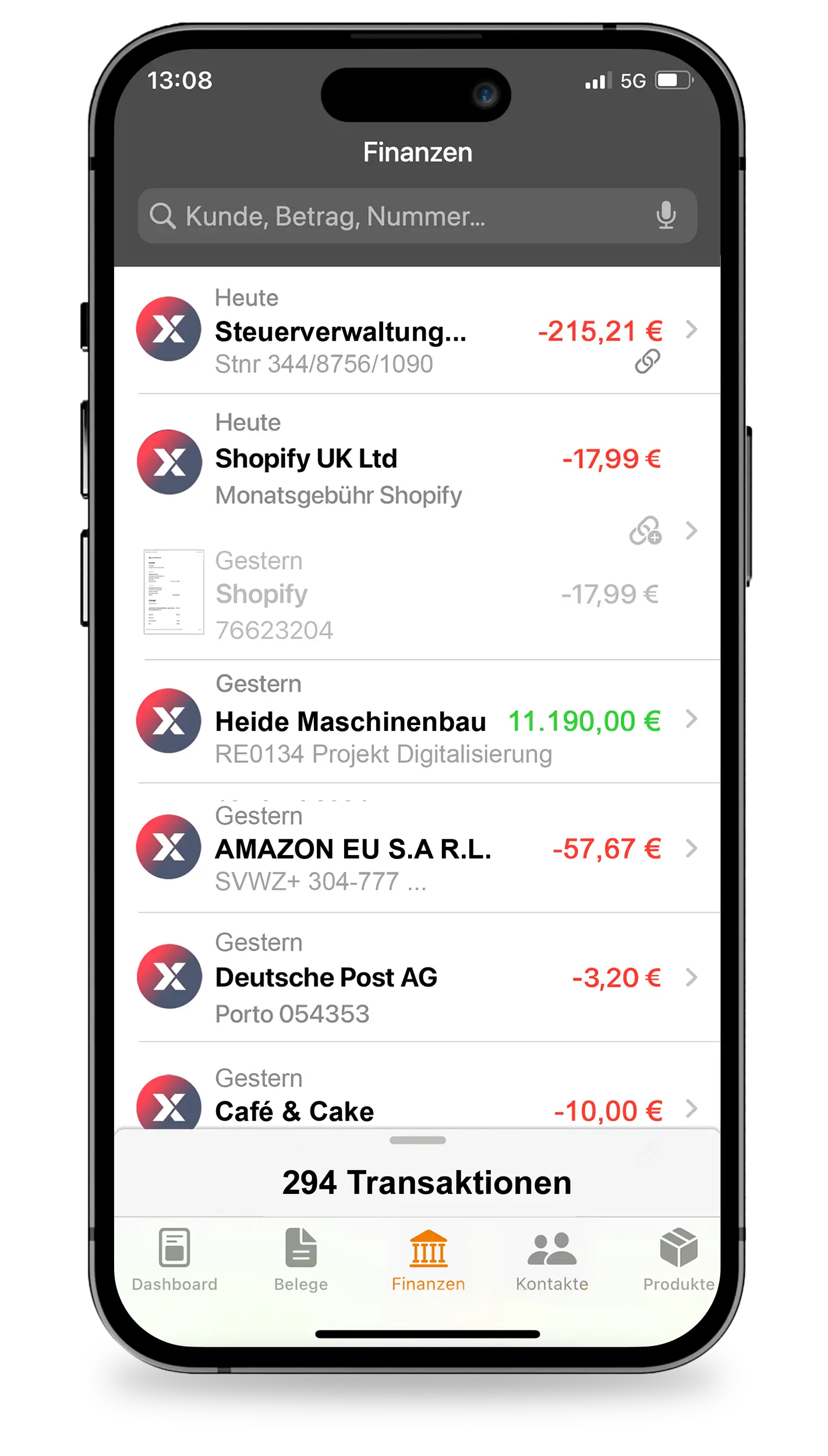Switch to the Belege tab
Screen dimensions: 828x1456
[x=301, y=1258]
